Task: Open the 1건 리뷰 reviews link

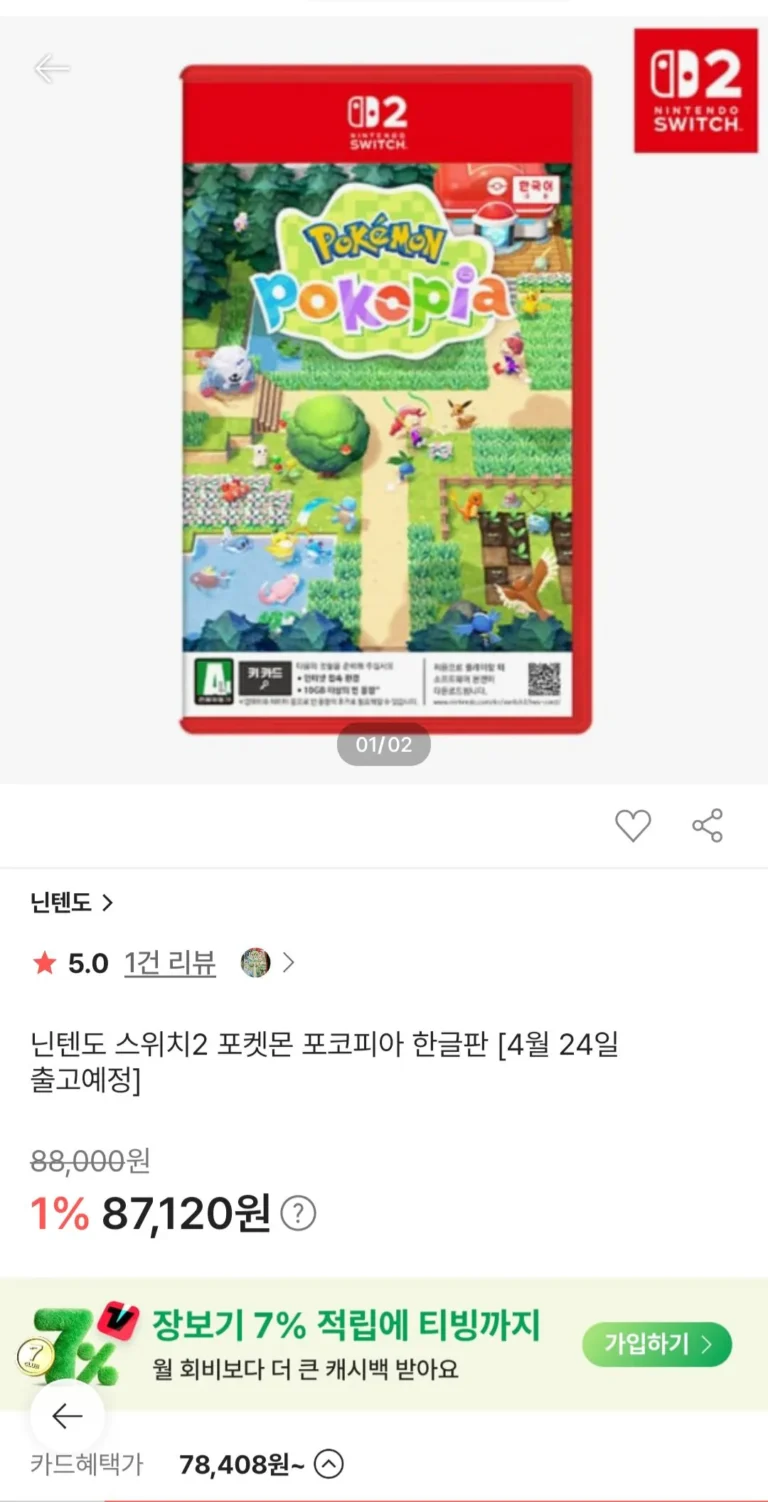Action: (x=169, y=963)
